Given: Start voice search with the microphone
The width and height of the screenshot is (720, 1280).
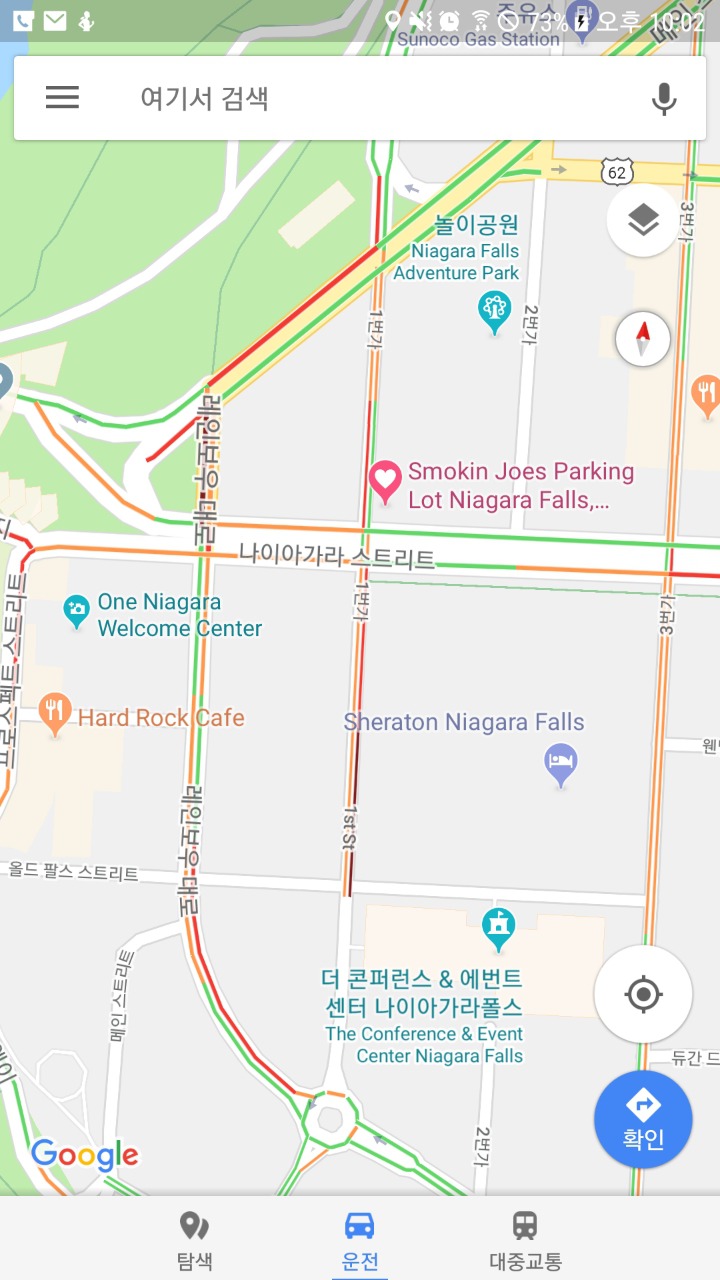Looking at the screenshot, I should pyautogui.click(x=663, y=98).
